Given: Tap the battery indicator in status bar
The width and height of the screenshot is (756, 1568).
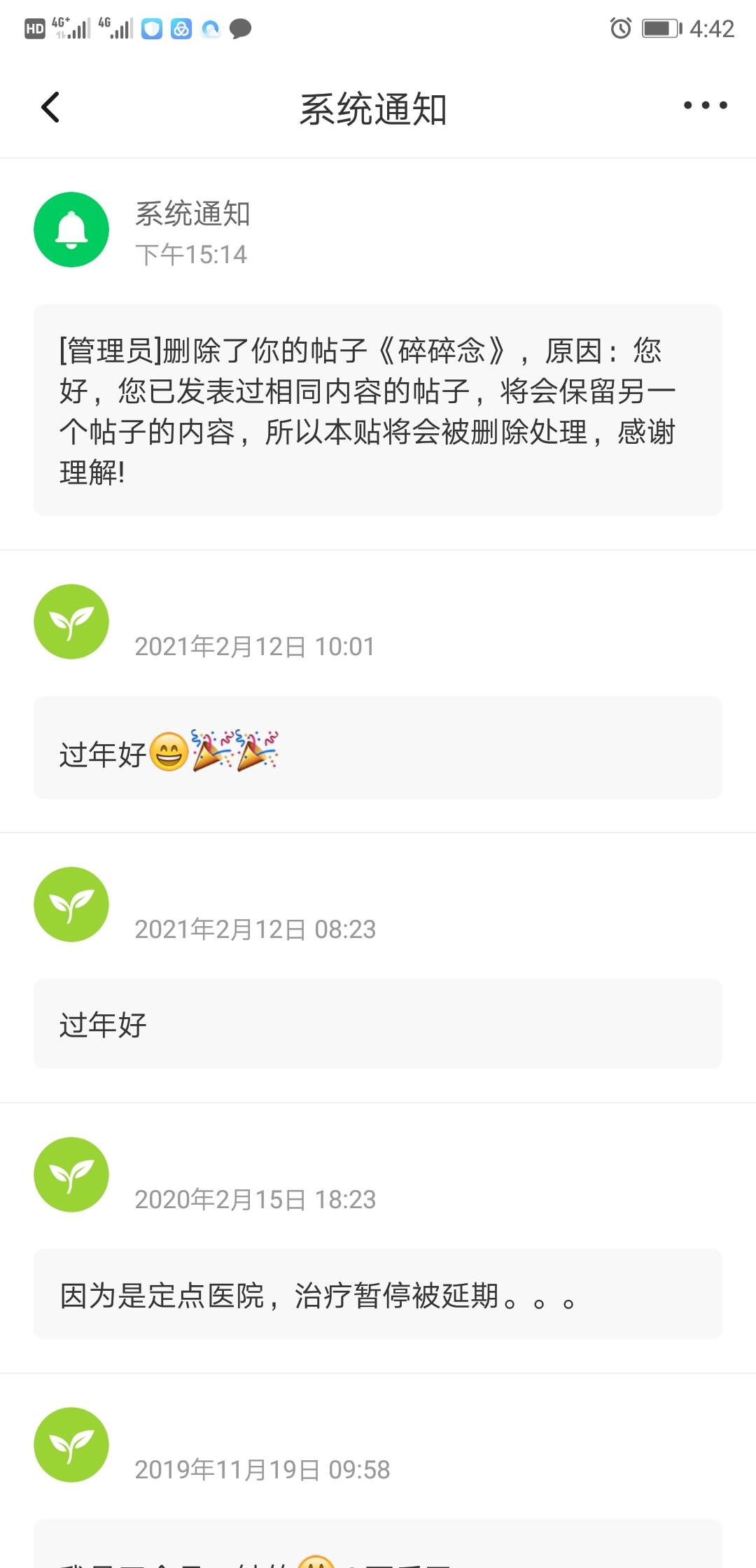Looking at the screenshot, I should tap(661, 28).
